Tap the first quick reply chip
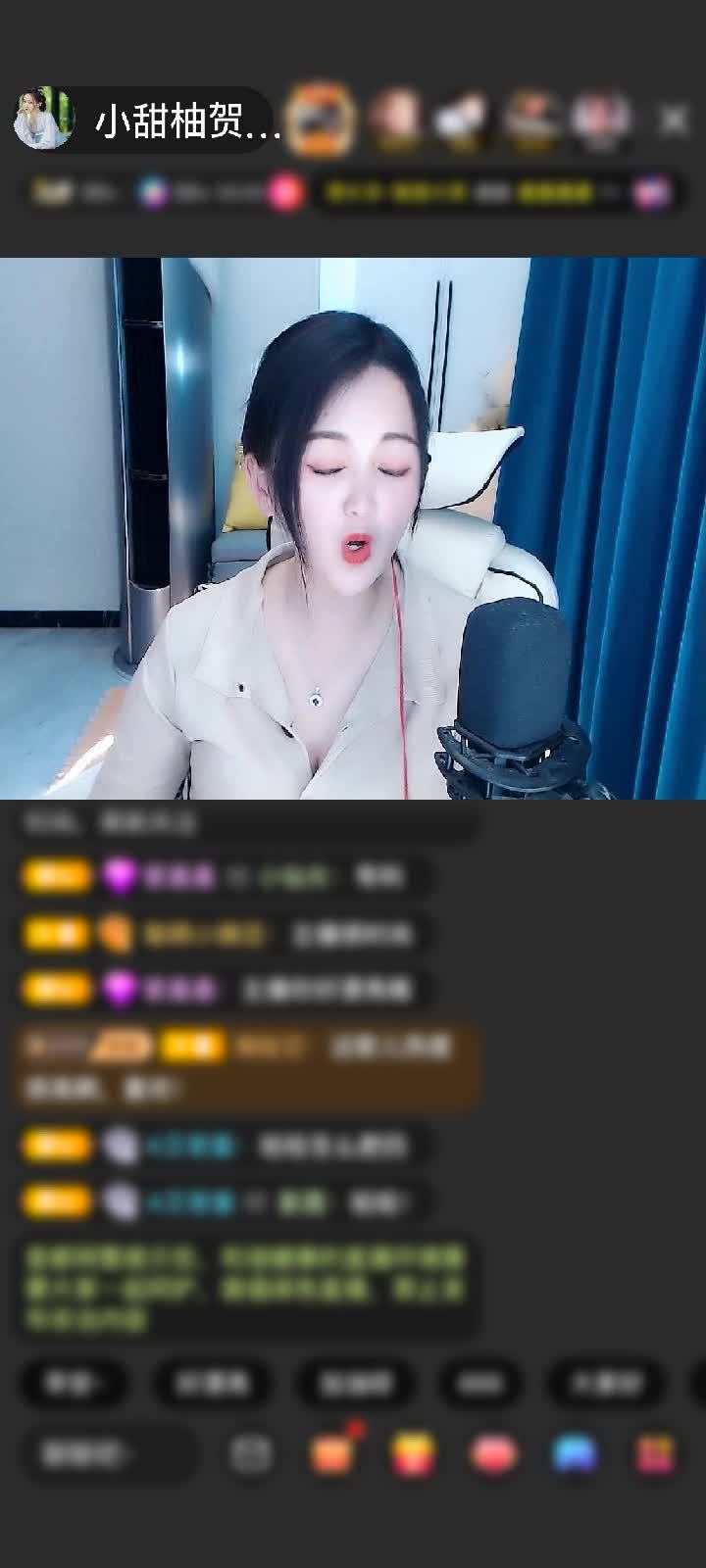706x1568 pixels. (74, 1384)
